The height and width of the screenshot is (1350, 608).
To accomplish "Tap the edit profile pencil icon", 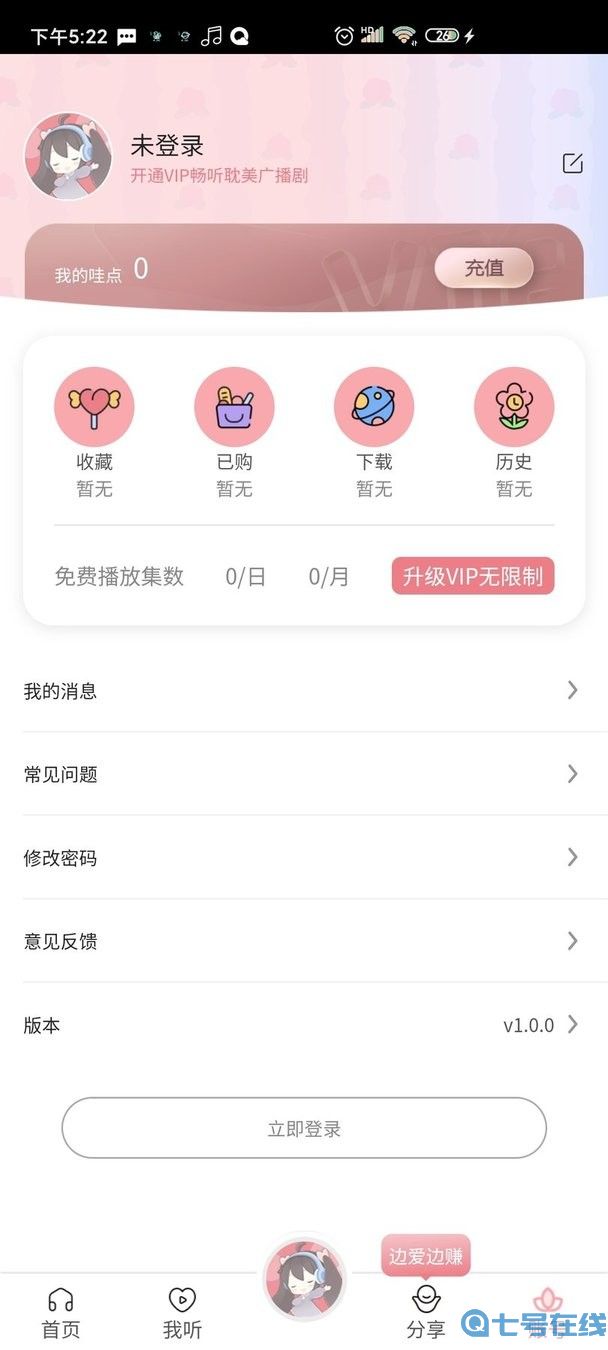I will point(572,164).
